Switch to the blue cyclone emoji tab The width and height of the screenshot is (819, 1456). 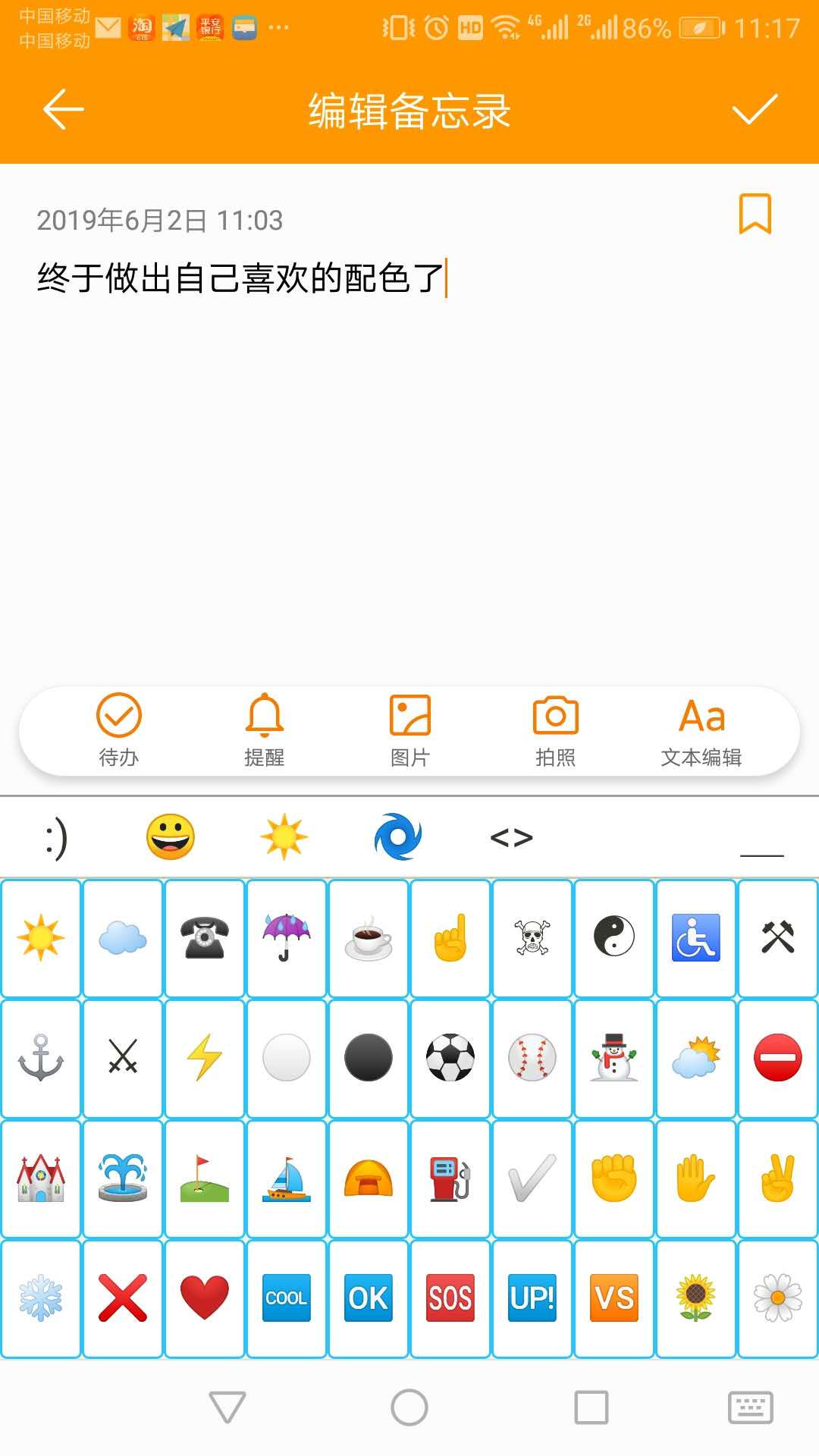pyautogui.click(x=397, y=837)
